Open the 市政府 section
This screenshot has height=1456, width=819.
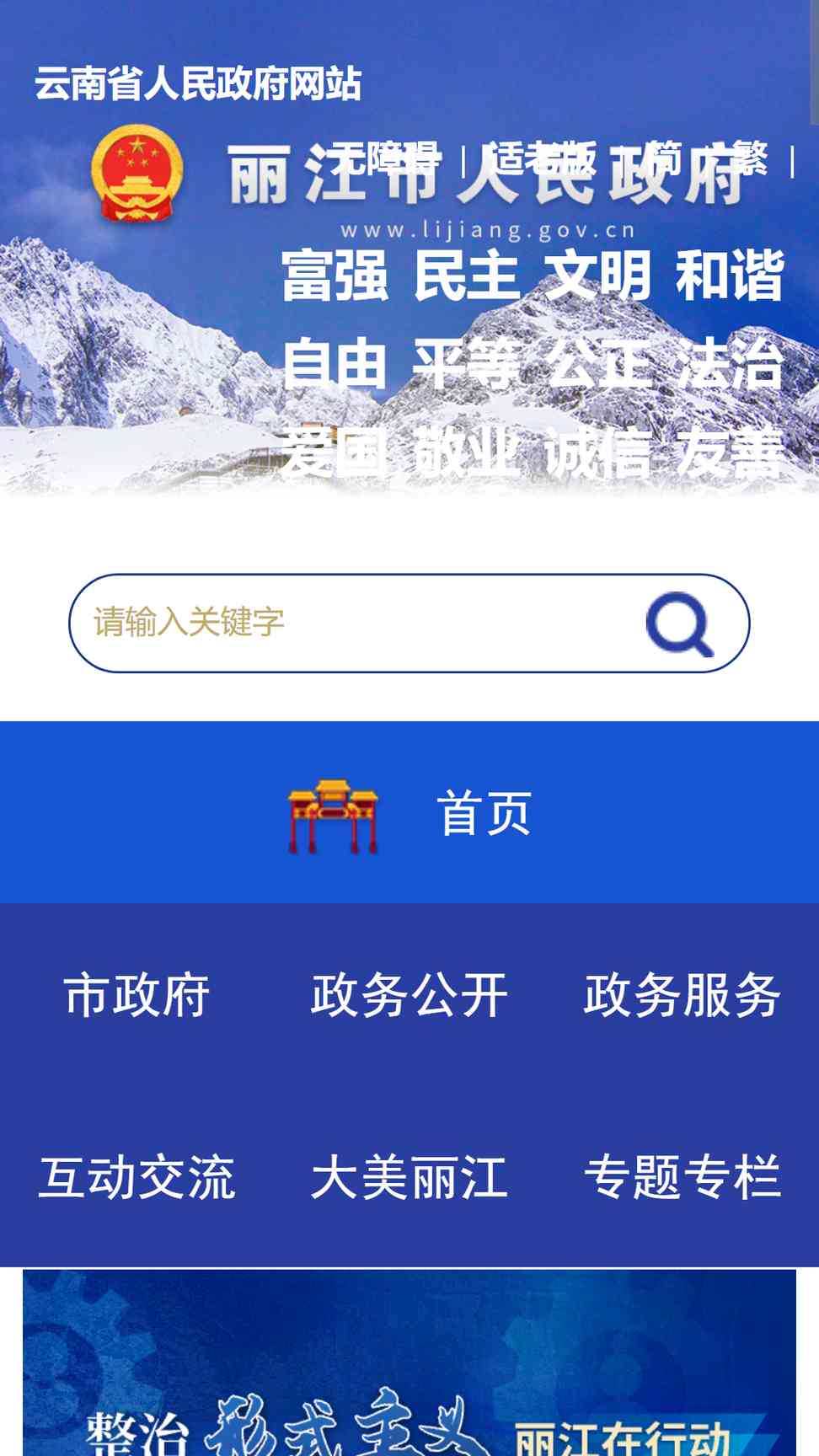coord(136,995)
